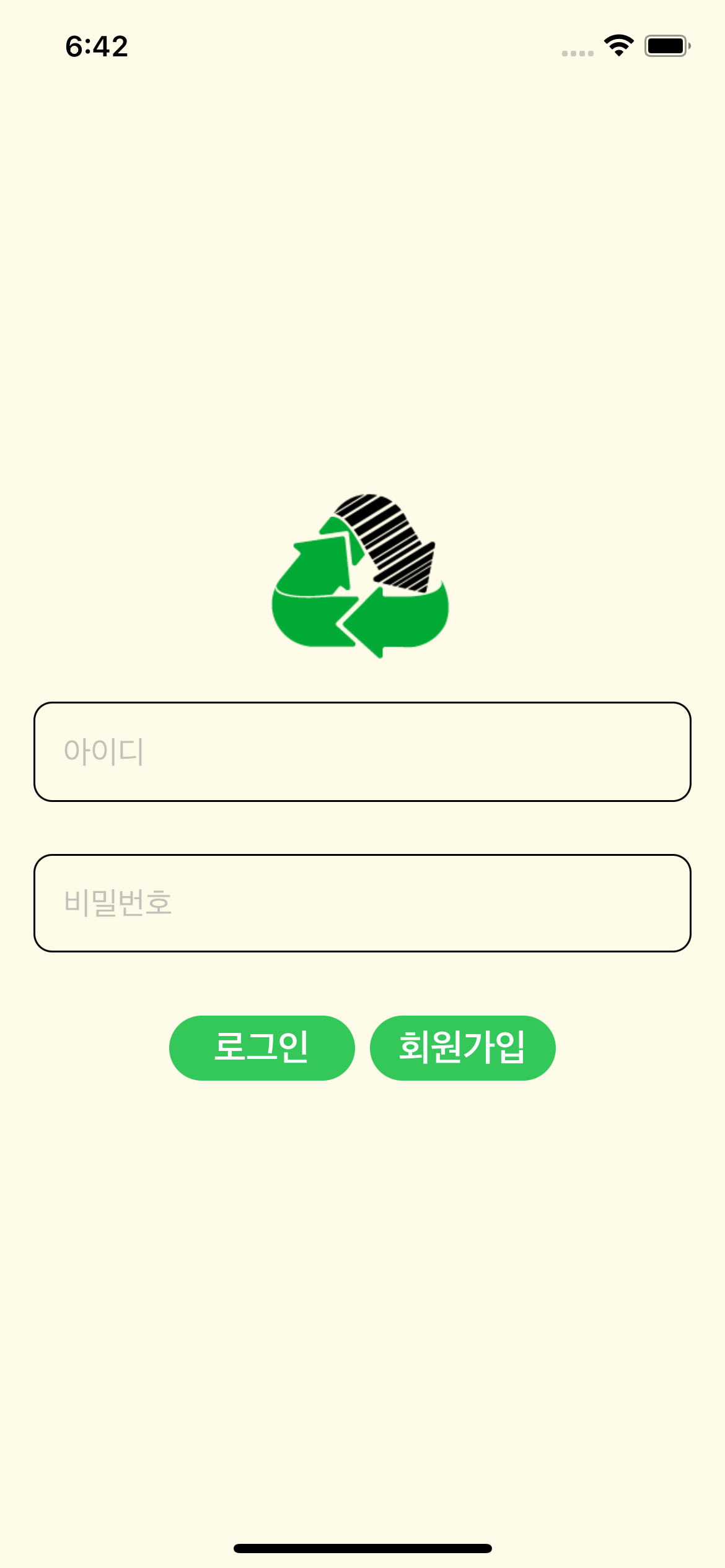This screenshot has height=1568, width=725.
Task: Tap the 로그인 button text label
Action: coord(261,1047)
